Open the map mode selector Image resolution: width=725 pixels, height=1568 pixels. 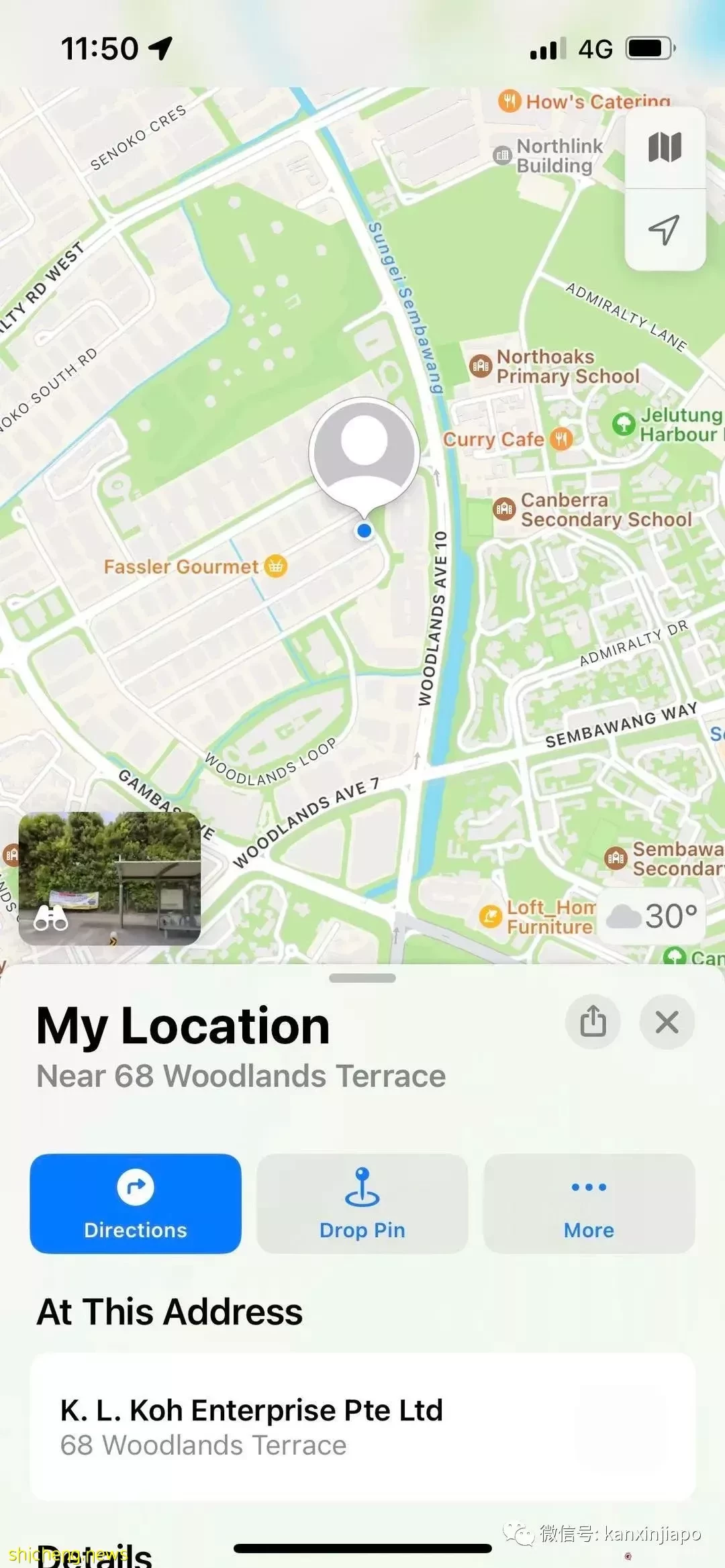[x=665, y=148]
